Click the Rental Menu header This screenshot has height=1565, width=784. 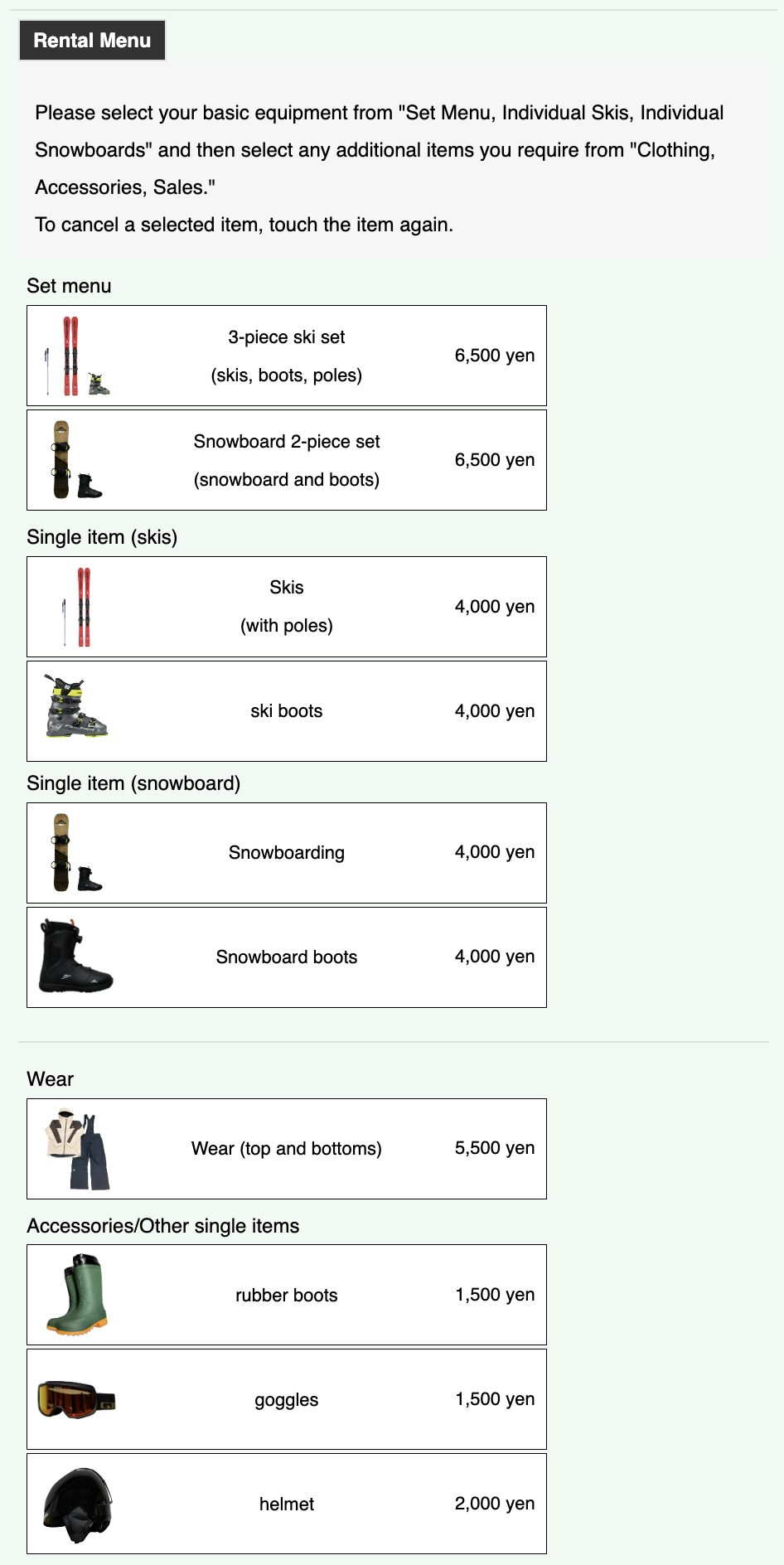[91, 40]
